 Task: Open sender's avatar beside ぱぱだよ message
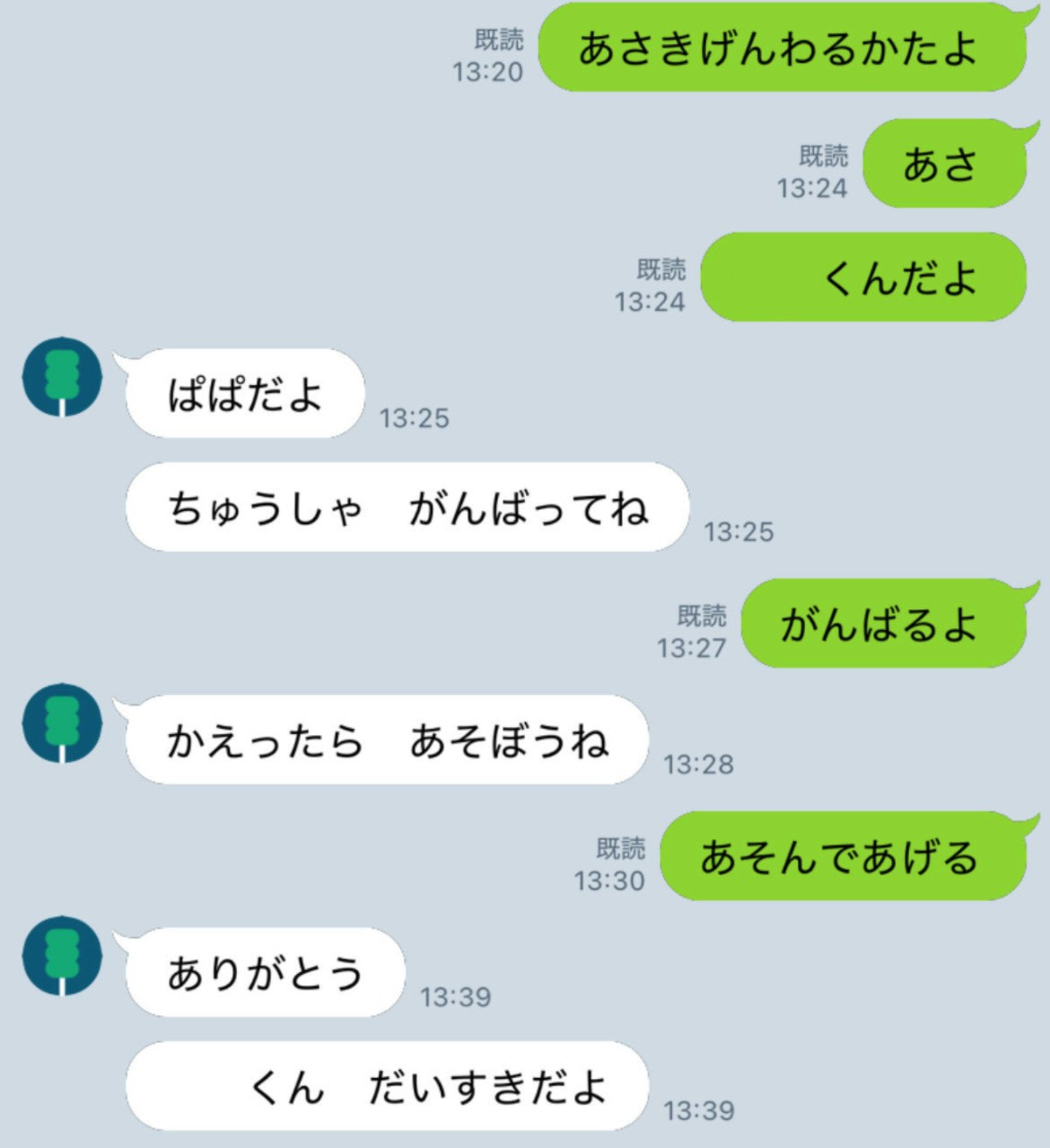pos(62,377)
